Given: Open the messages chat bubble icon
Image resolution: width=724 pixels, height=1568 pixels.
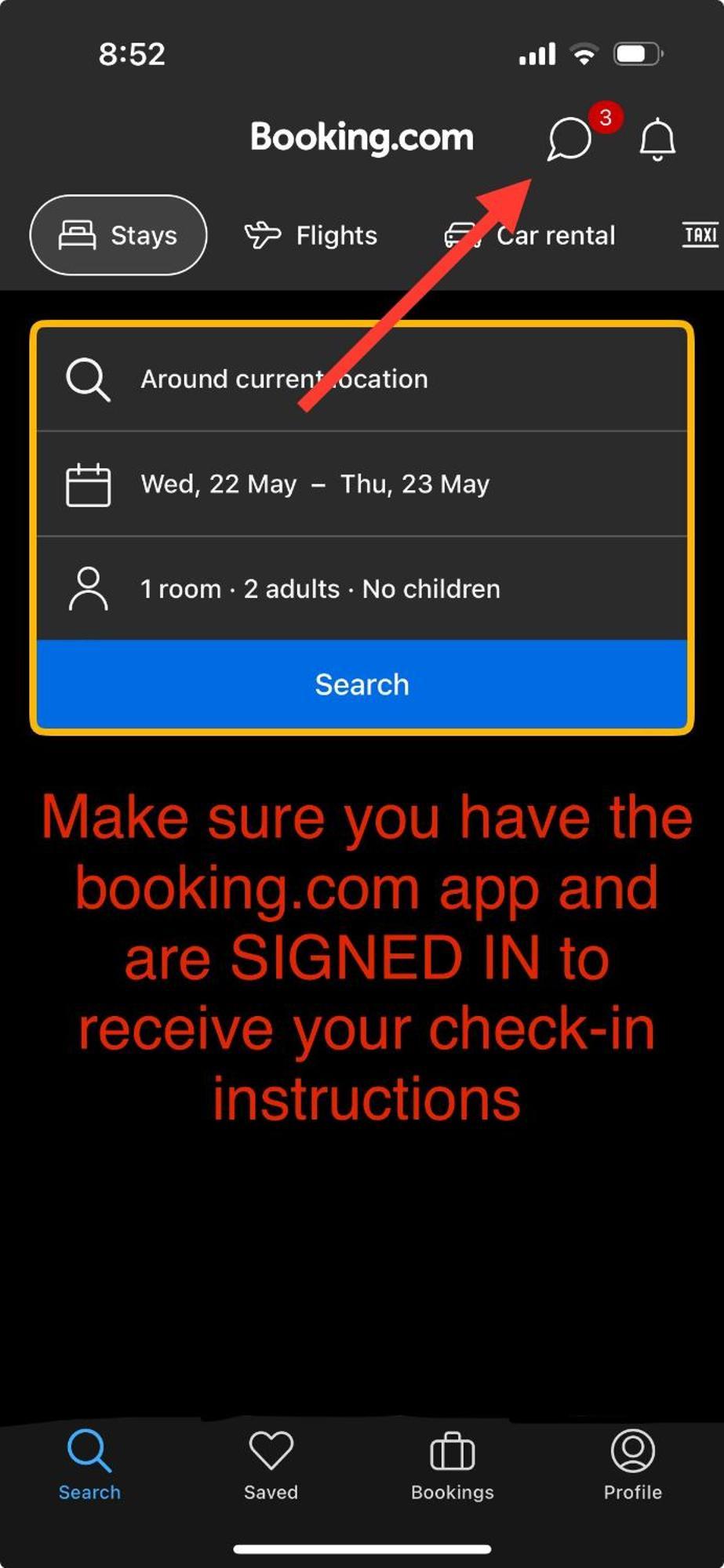Looking at the screenshot, I should (569, 140).
